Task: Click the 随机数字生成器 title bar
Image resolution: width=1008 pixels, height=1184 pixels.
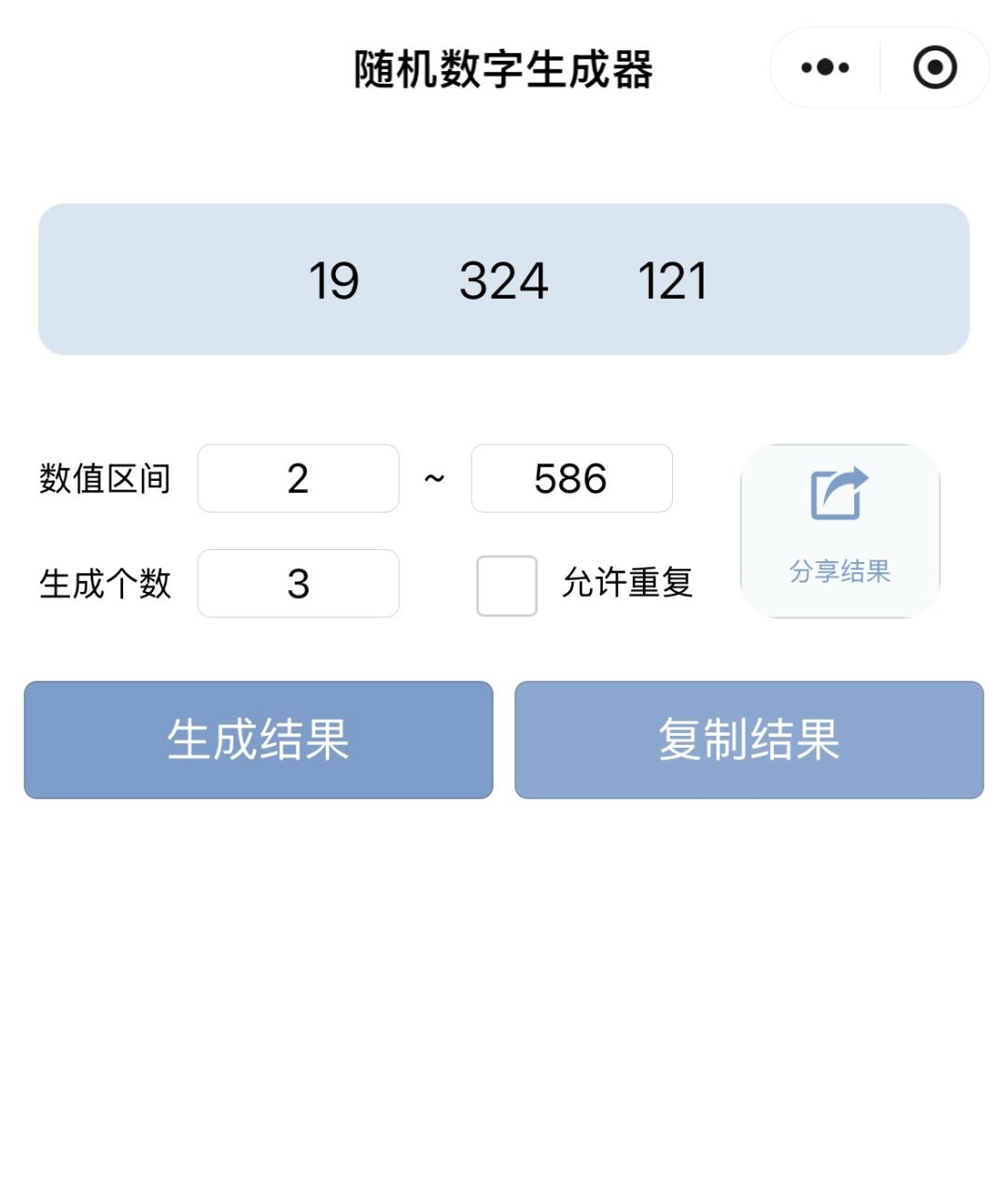Action: [504, 66]
